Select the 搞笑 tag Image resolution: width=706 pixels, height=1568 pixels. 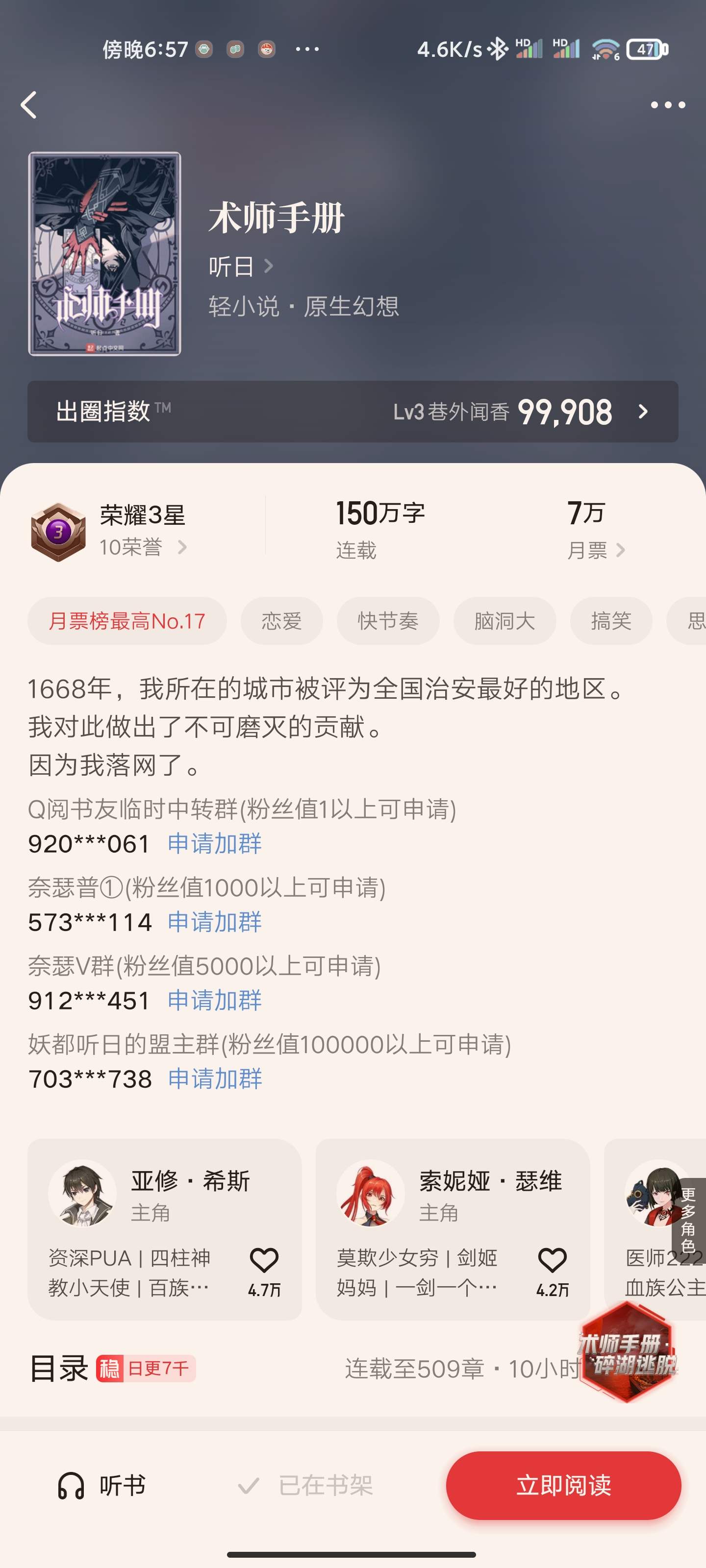[610, 621]
